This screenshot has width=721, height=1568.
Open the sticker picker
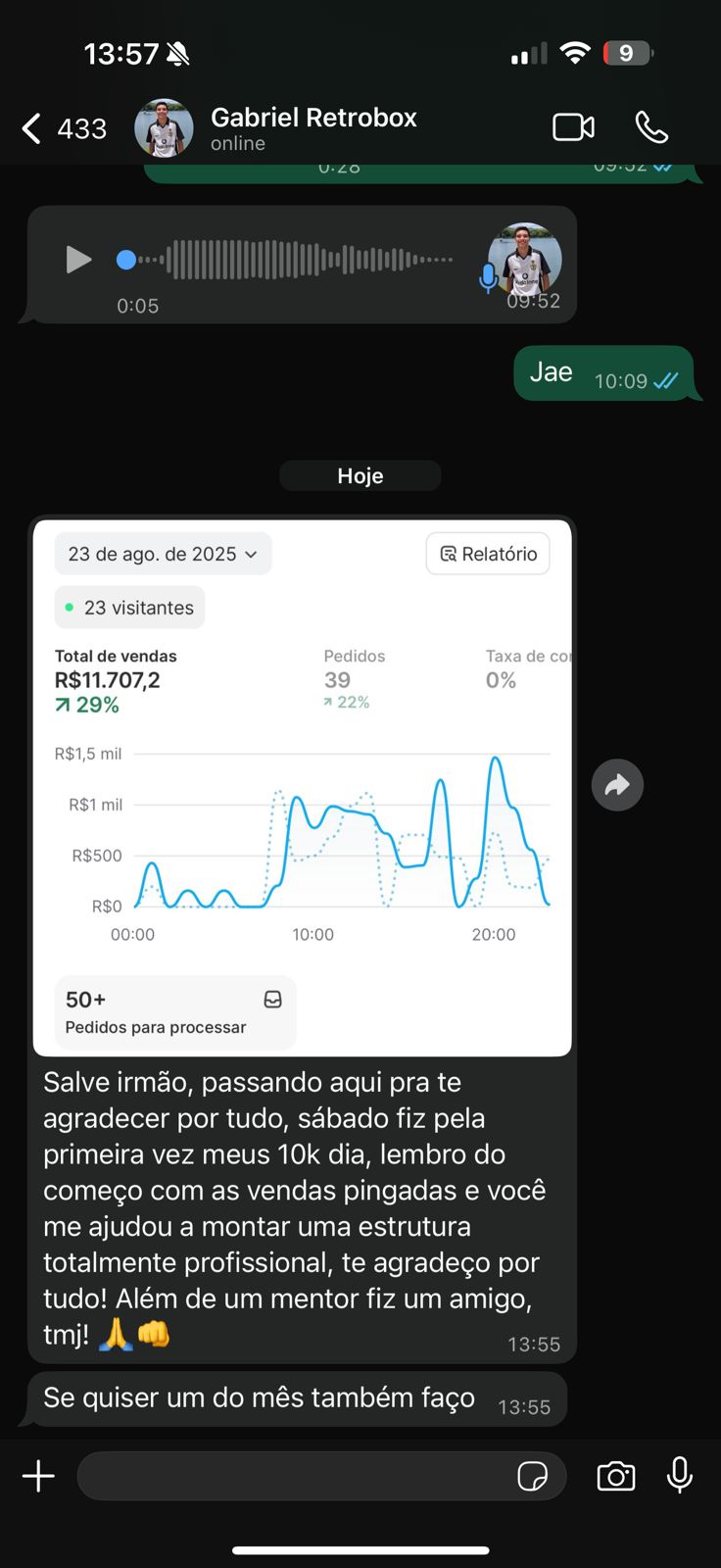[532, 1476]
